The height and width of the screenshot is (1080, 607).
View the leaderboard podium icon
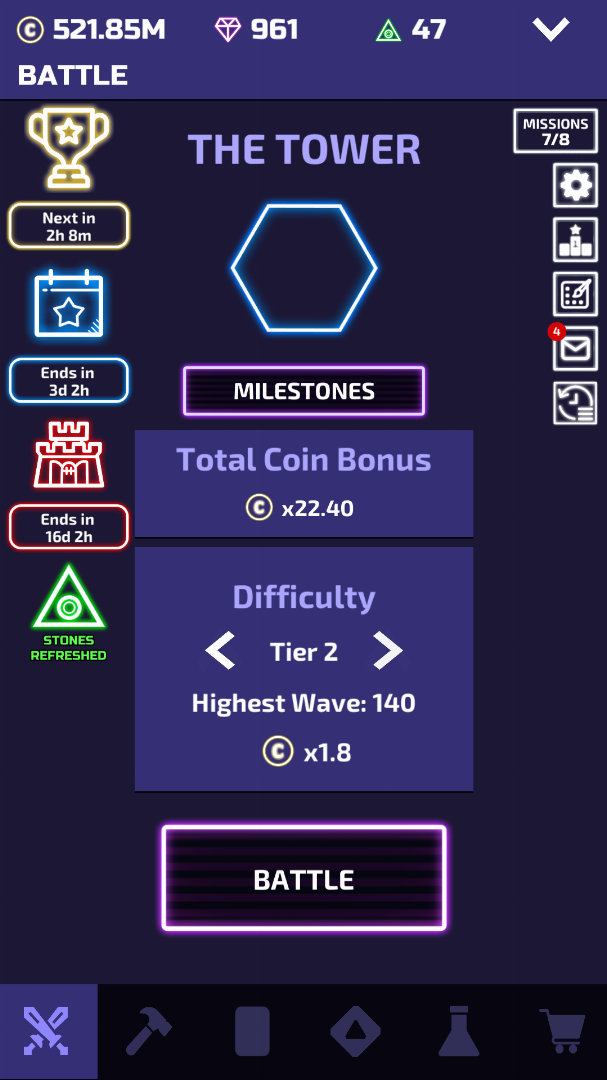575,240
